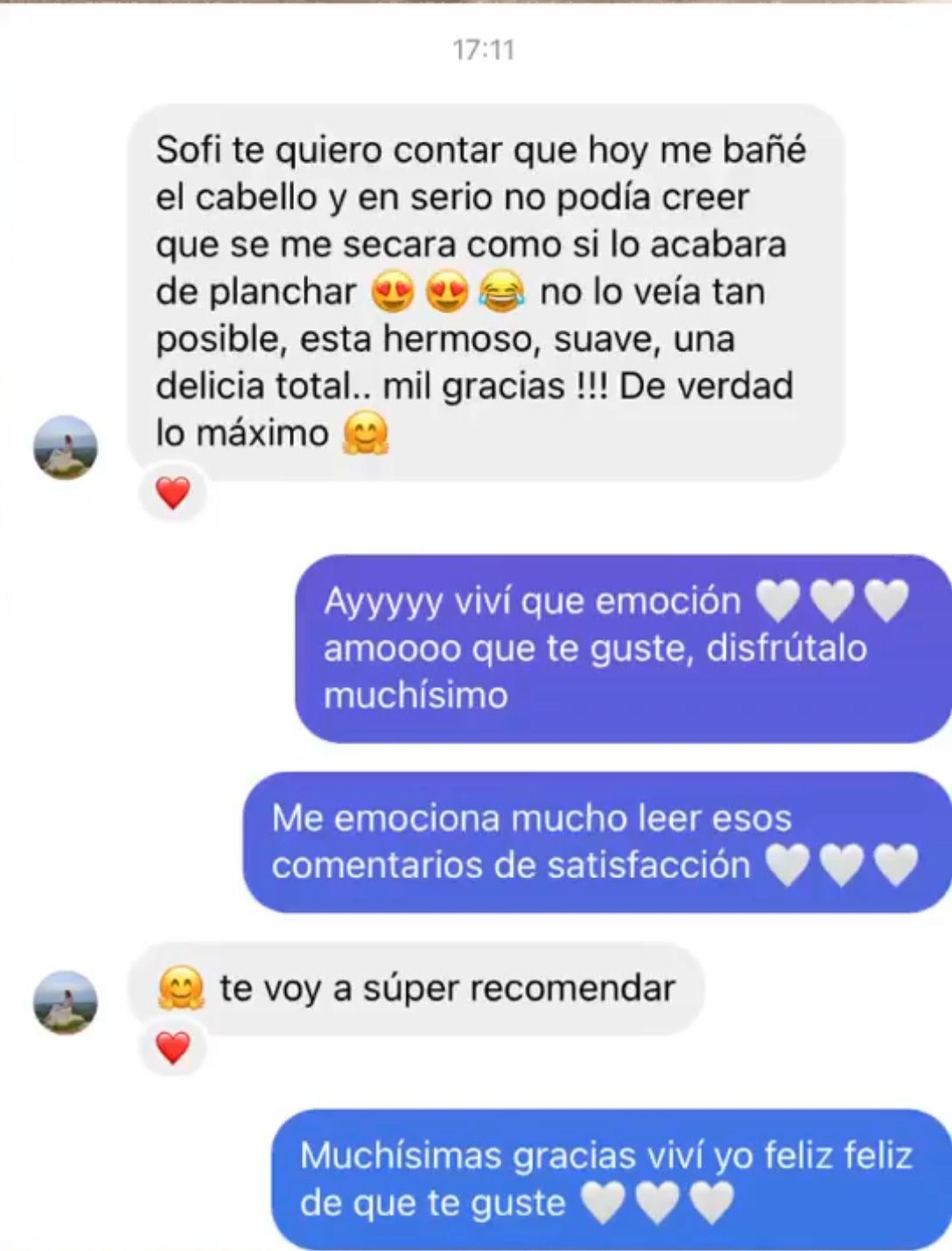Tap heart reaction under the "Sofi te quiero contar" message
The image size is (952, 1251).
pyautogui.click(x=172, y=494)
